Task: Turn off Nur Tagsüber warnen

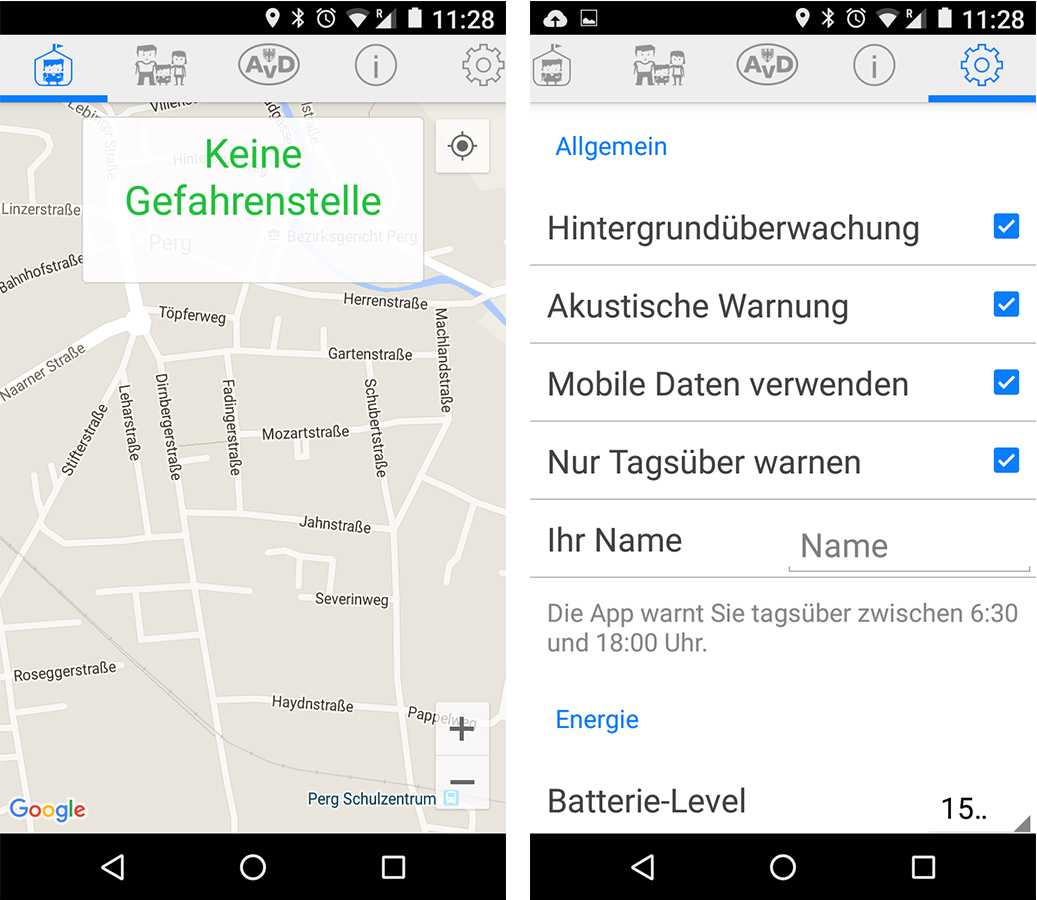Action: click(x=1006, y=461)
